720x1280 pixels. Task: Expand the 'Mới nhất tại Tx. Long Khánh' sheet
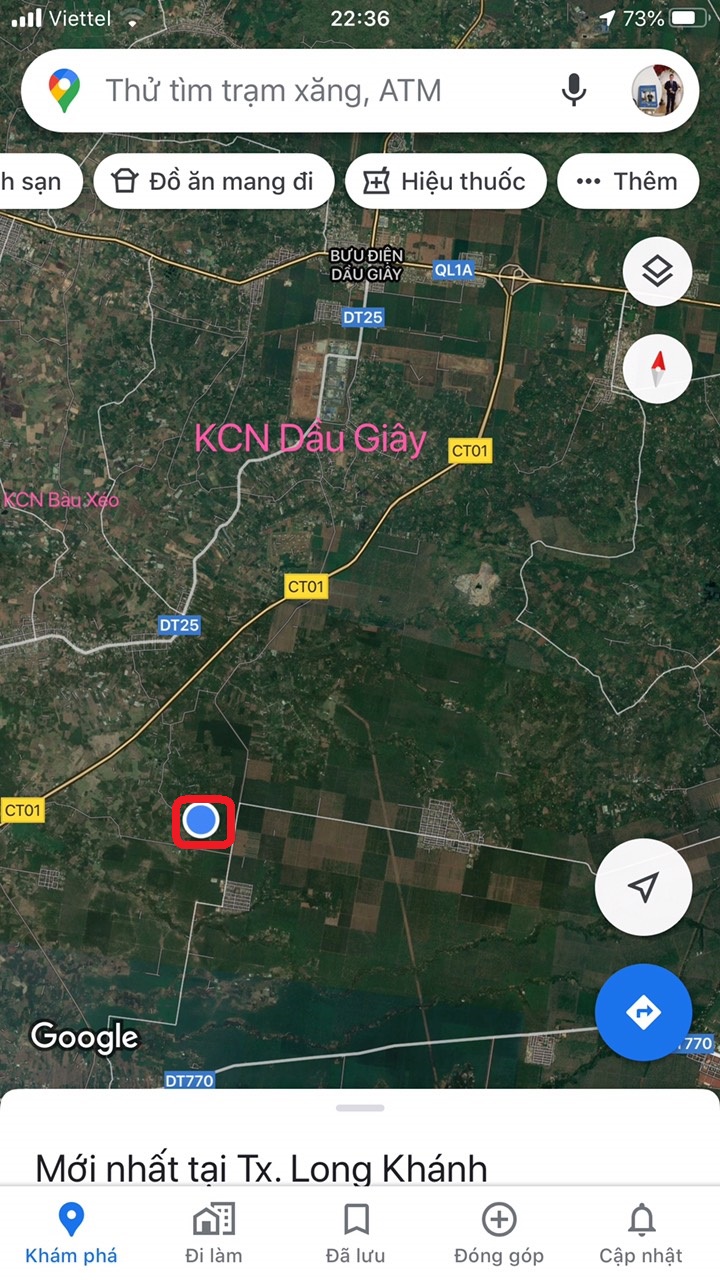tap(360, 1108)
